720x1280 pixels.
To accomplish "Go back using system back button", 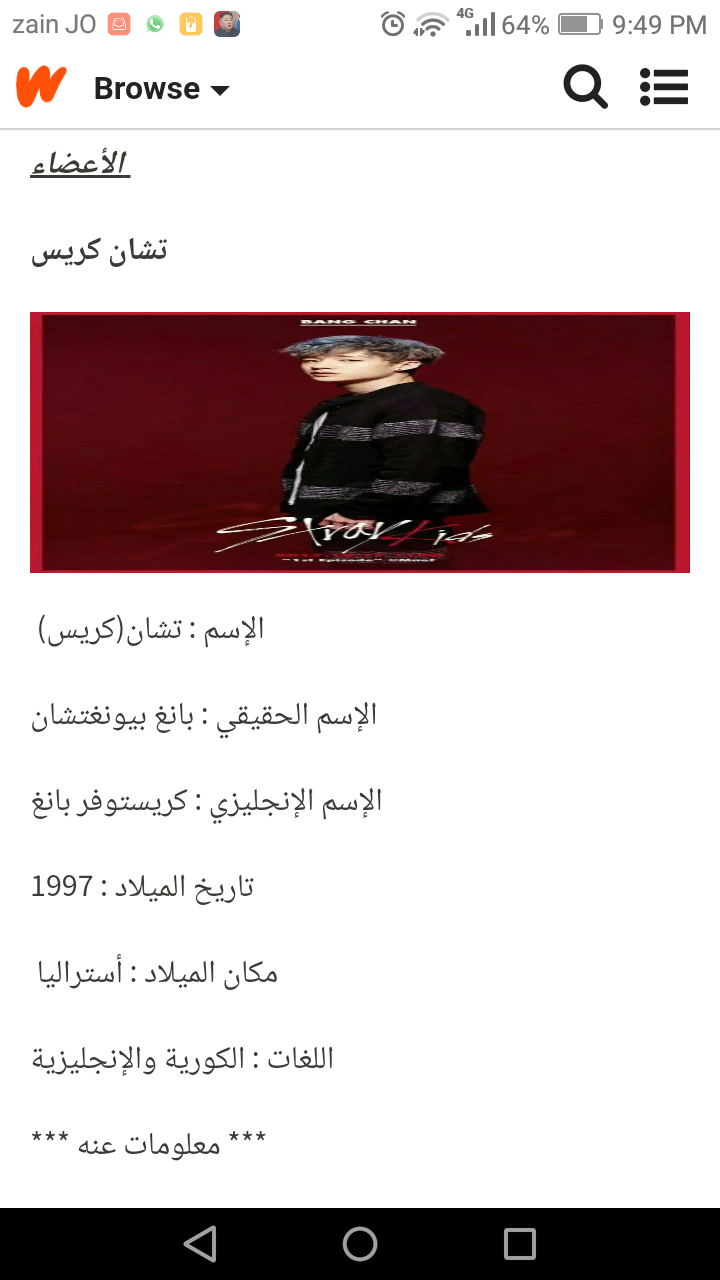I will pos(200,1244).
